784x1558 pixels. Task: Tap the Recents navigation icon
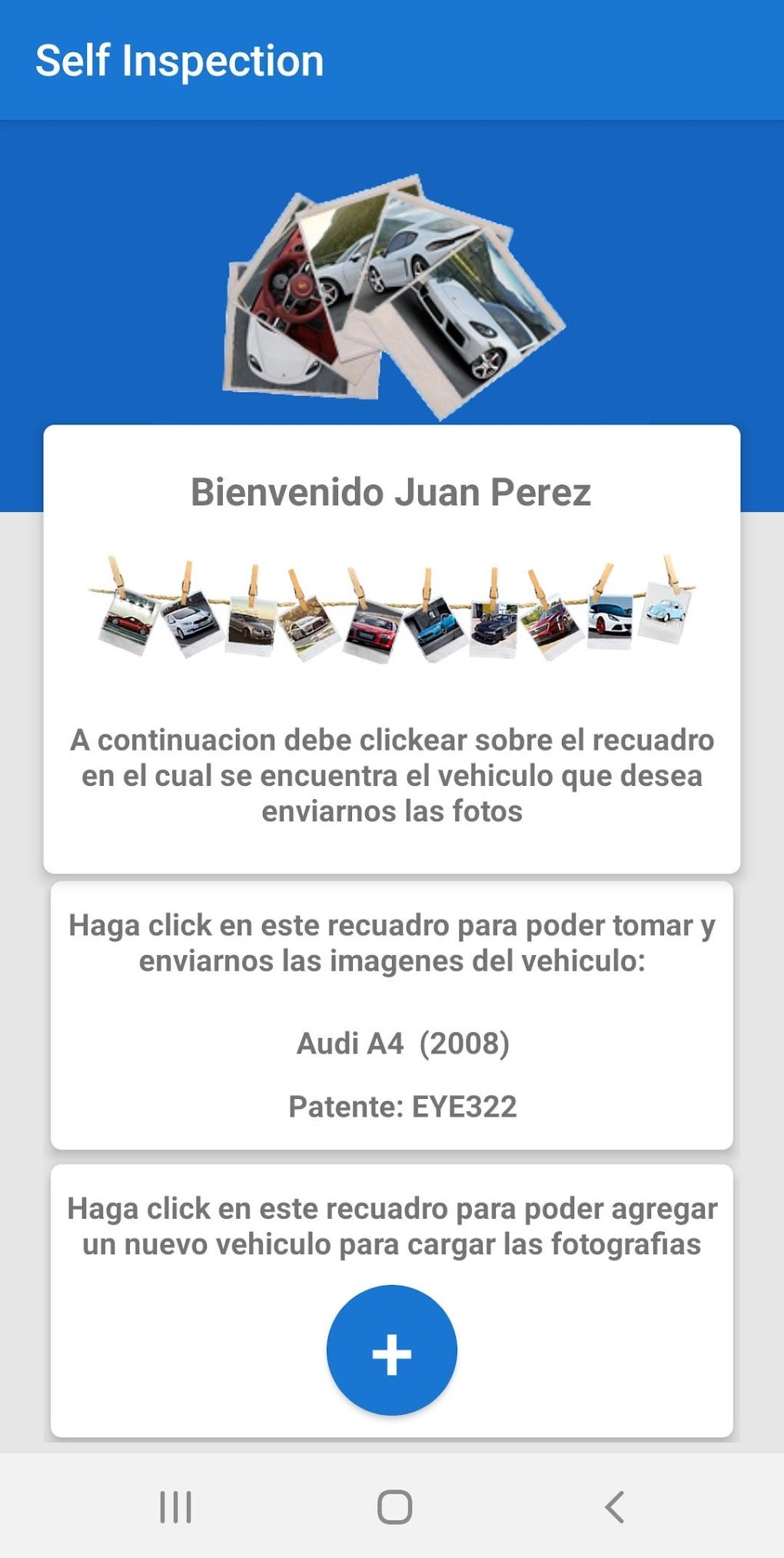(175, 1508)
